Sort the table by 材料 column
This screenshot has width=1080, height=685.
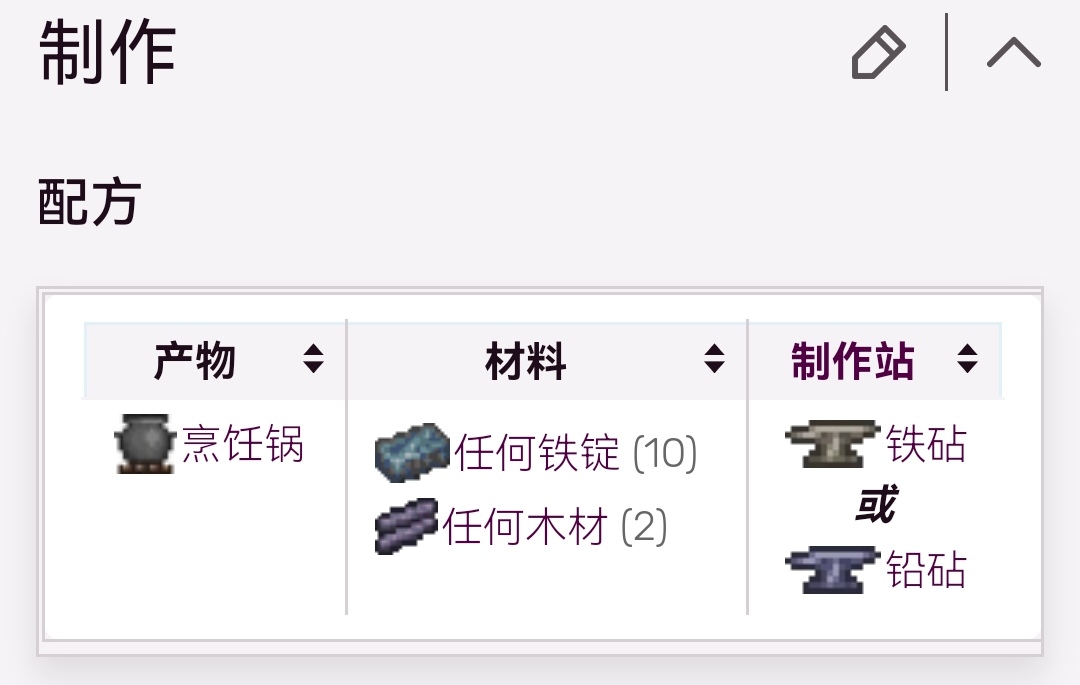coord(713,360)
